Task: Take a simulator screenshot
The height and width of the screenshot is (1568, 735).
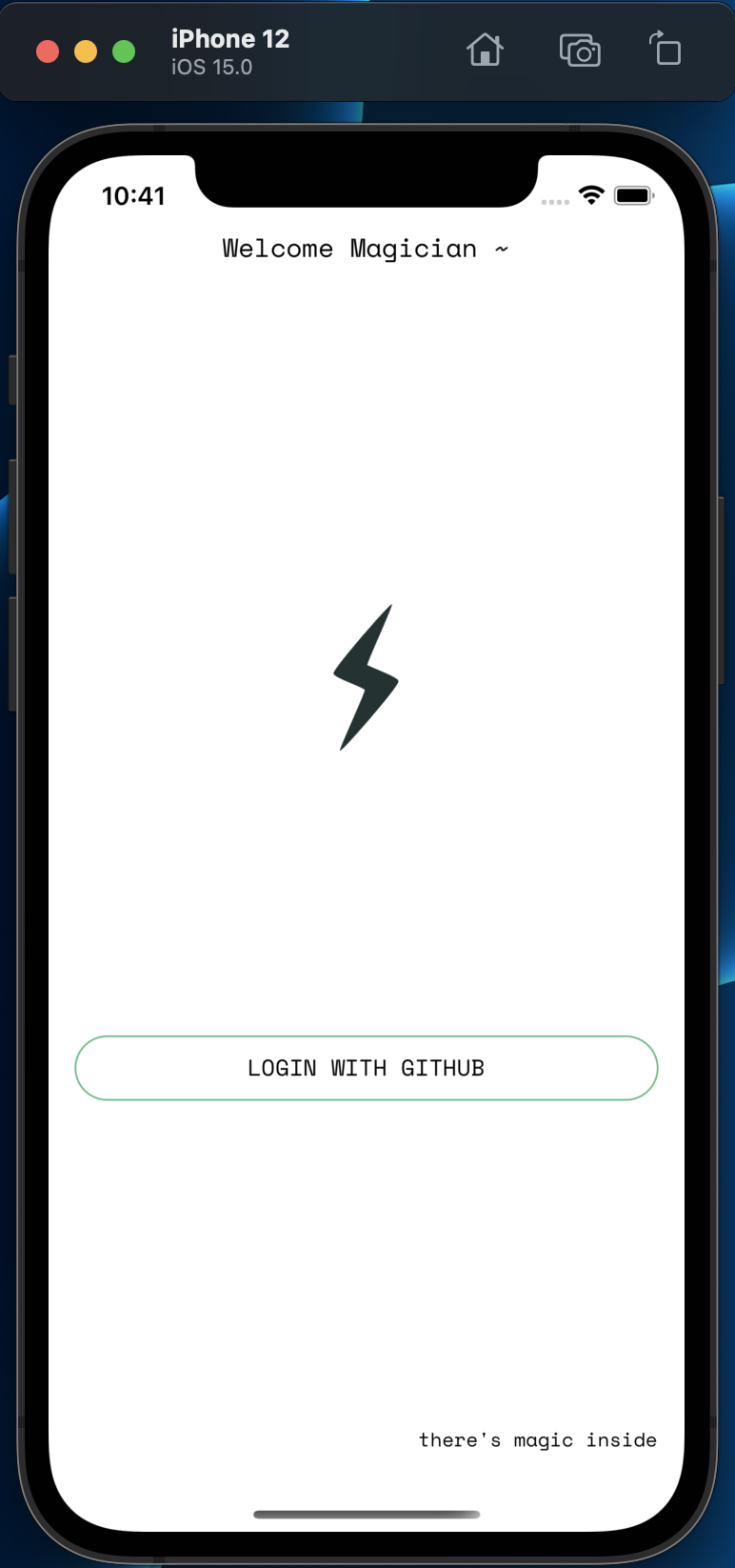Action: (580, 50)
